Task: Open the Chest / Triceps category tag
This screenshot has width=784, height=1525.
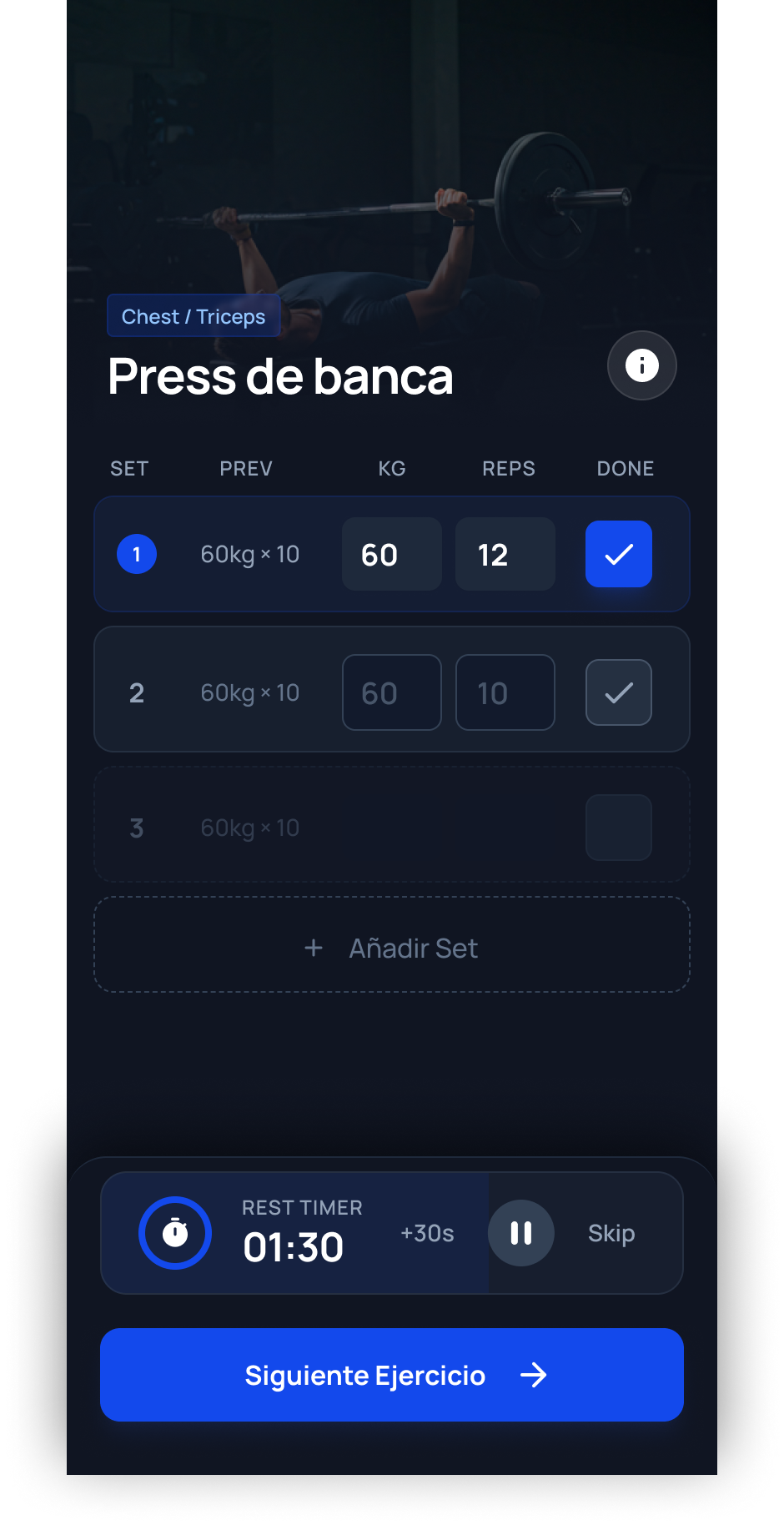Action: [193, 315]
